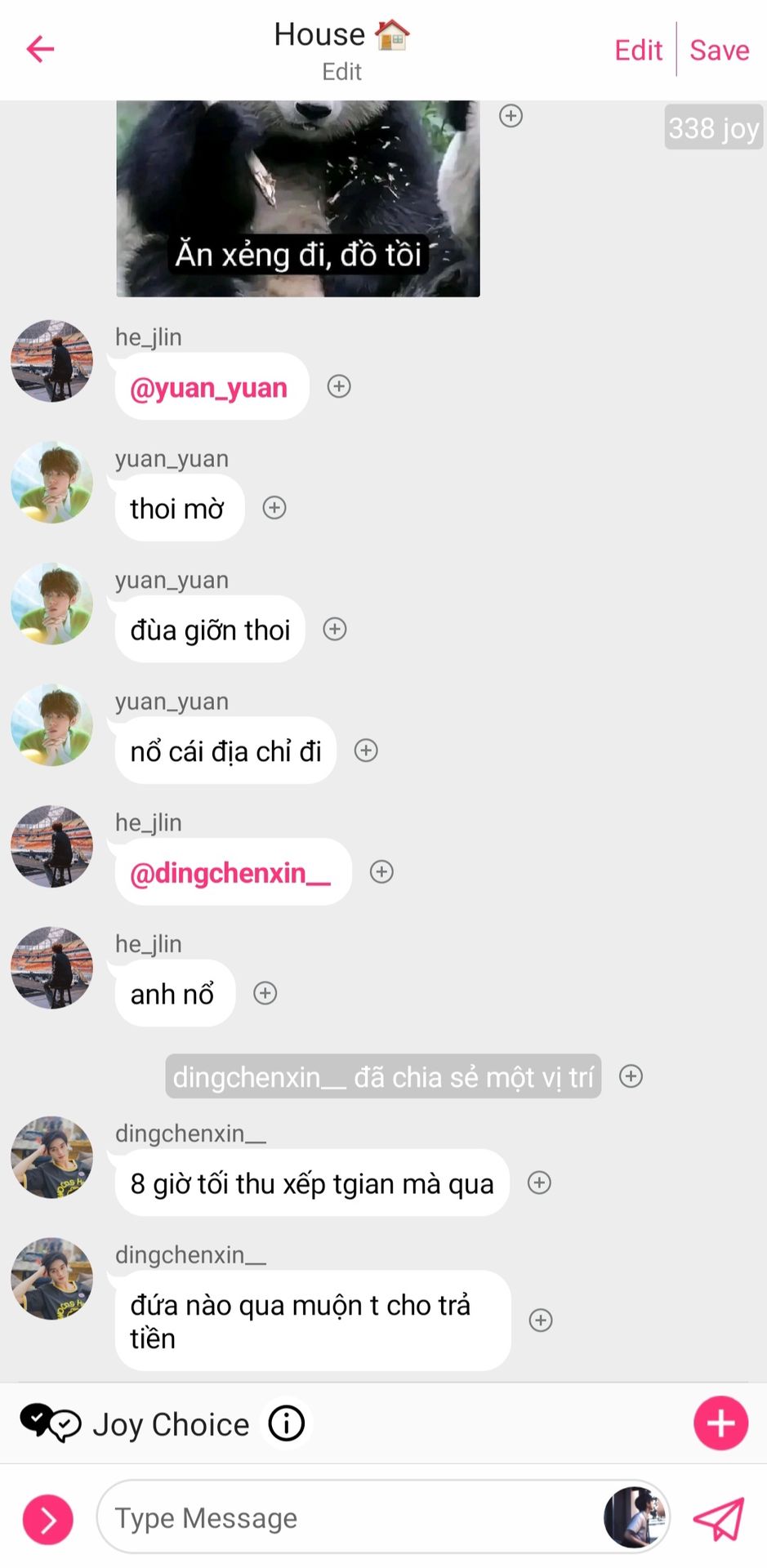Tap the pink plus button on Joy Choice bar
Image resolution: width=767 pixels, height=1568 pixels.
point(720,1423)
